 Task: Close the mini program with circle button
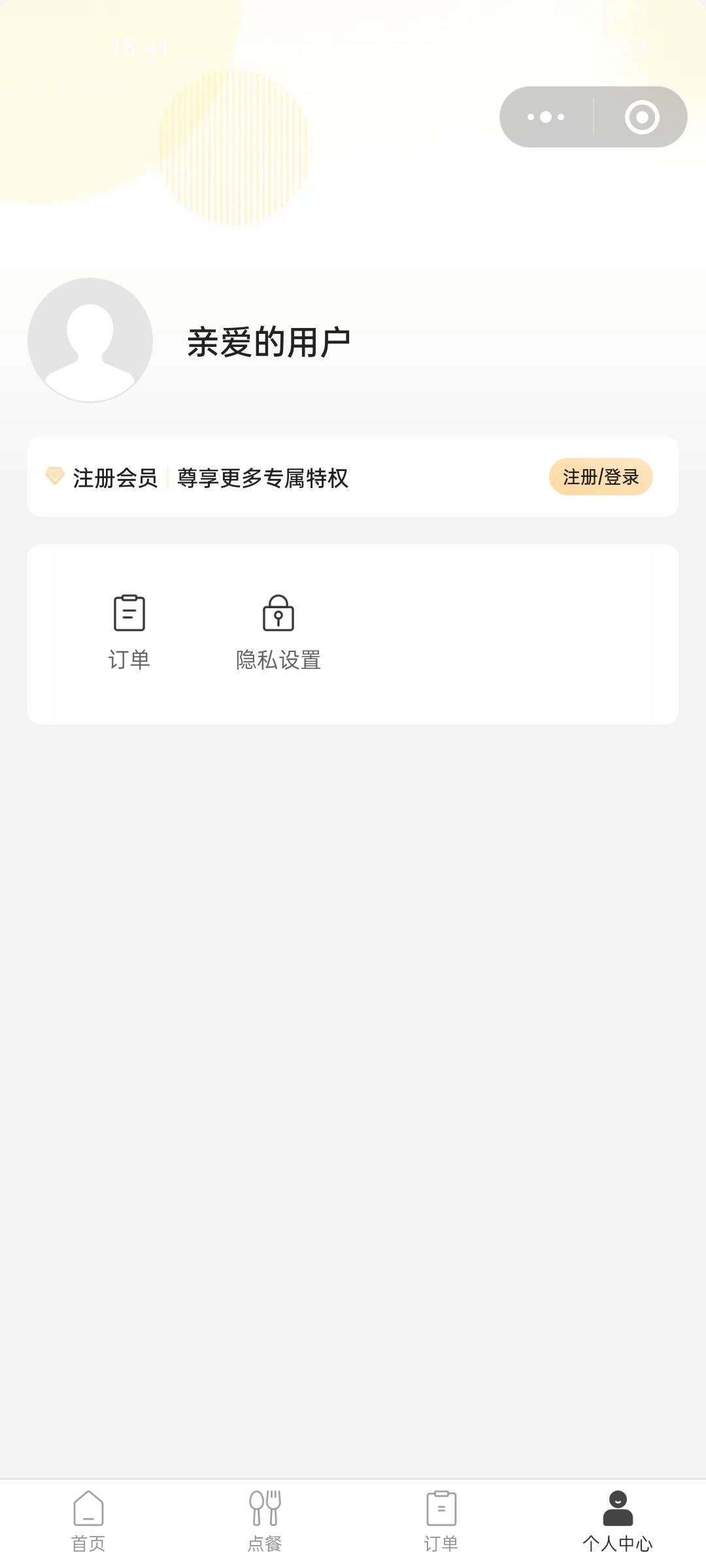click(x=641, y=118)
